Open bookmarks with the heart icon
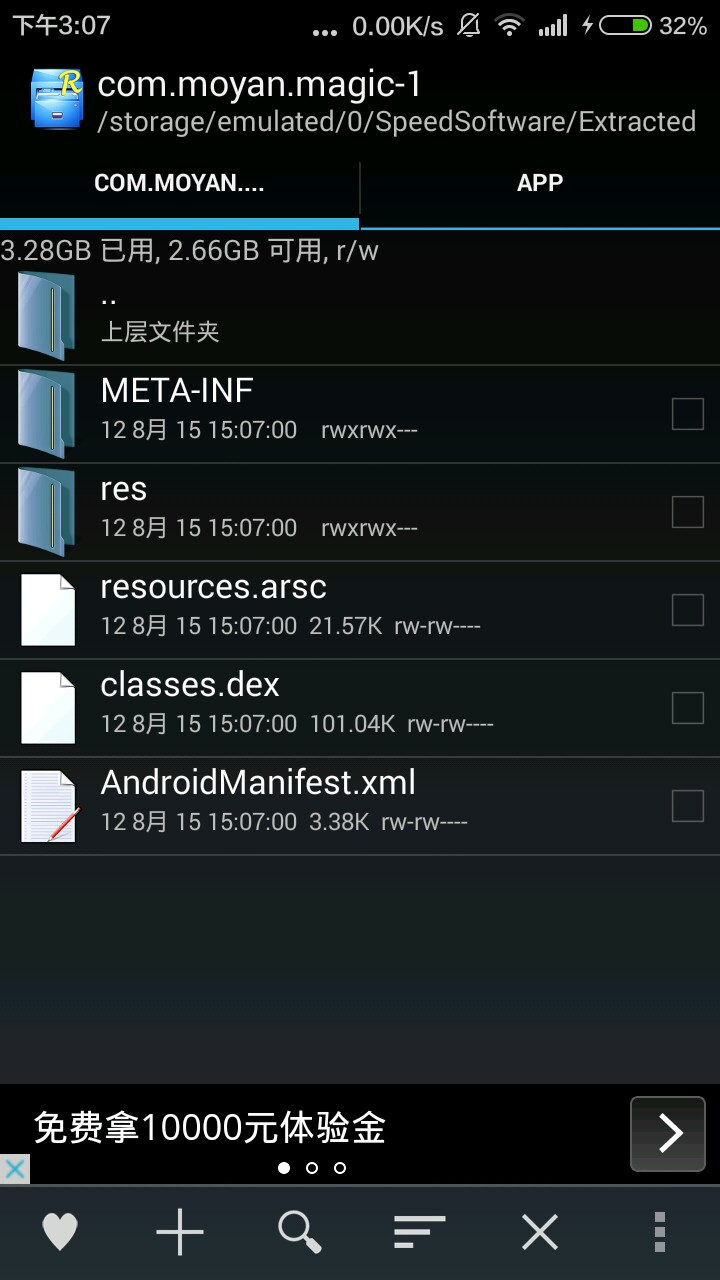 [60, 1232]
